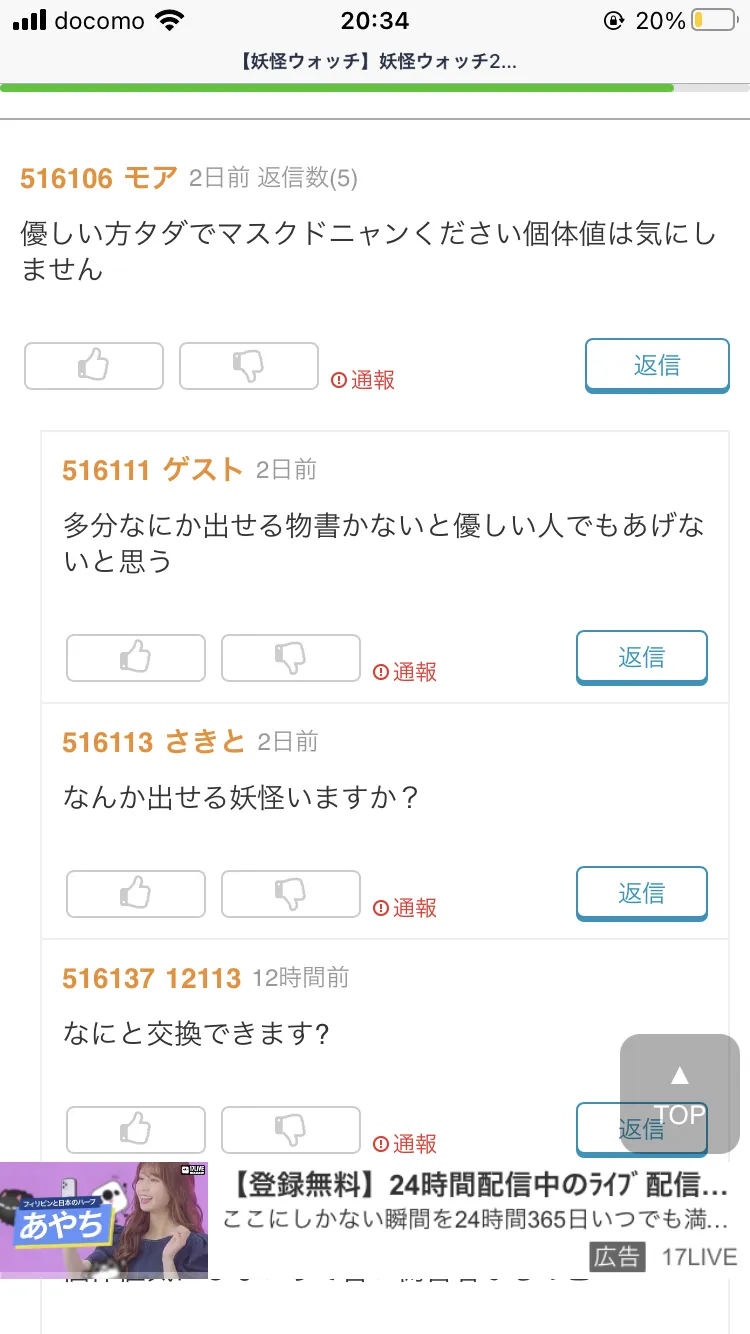Screen dimensions: 750x1334
Task: Like モア's comment 516106
Action: [x=94, y=366]
